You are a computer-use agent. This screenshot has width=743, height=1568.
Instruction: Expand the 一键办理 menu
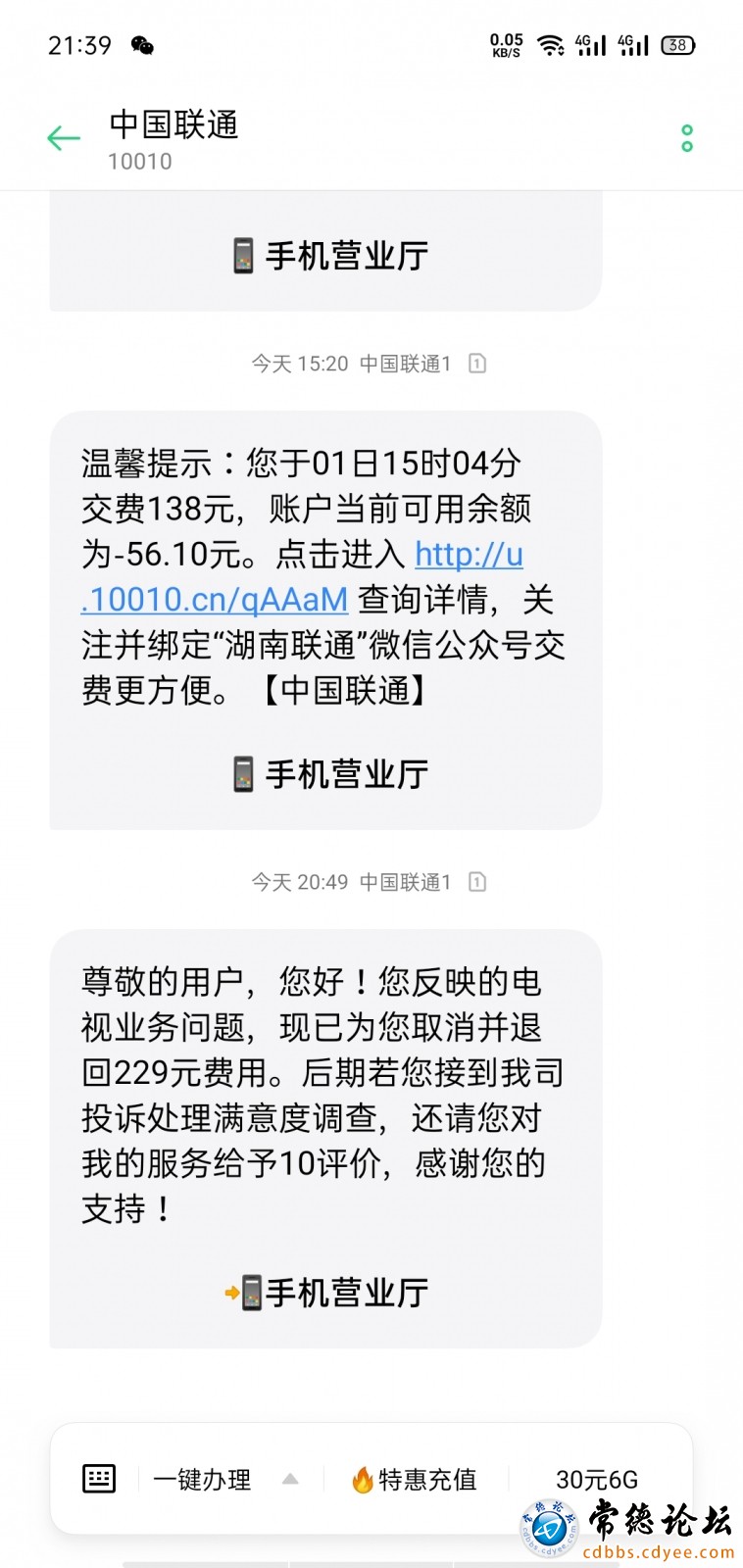[x=225, y=1479]
